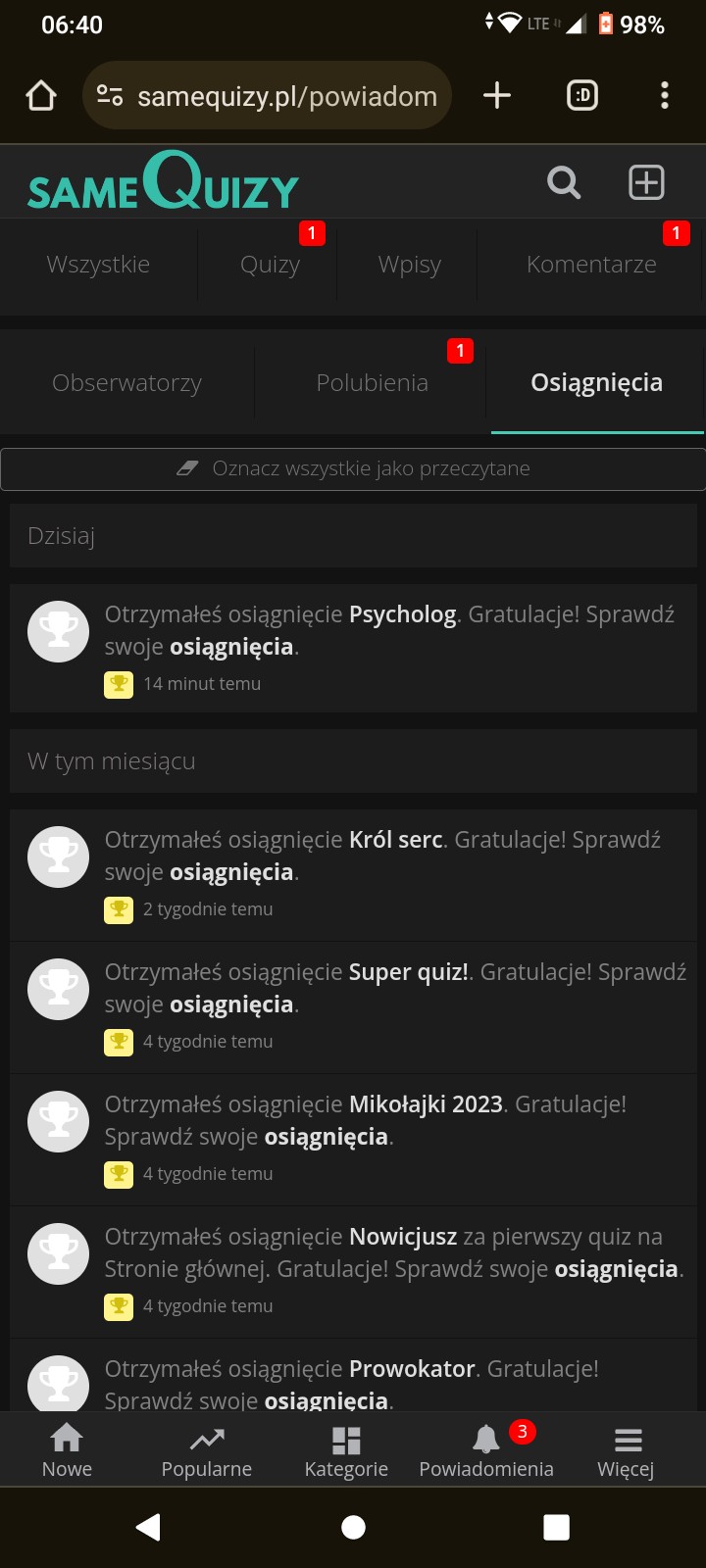Open the browser's three-dot overflow menu
Image resolution: width=706 pixels, height=1568 pixels.
[665, 95]
